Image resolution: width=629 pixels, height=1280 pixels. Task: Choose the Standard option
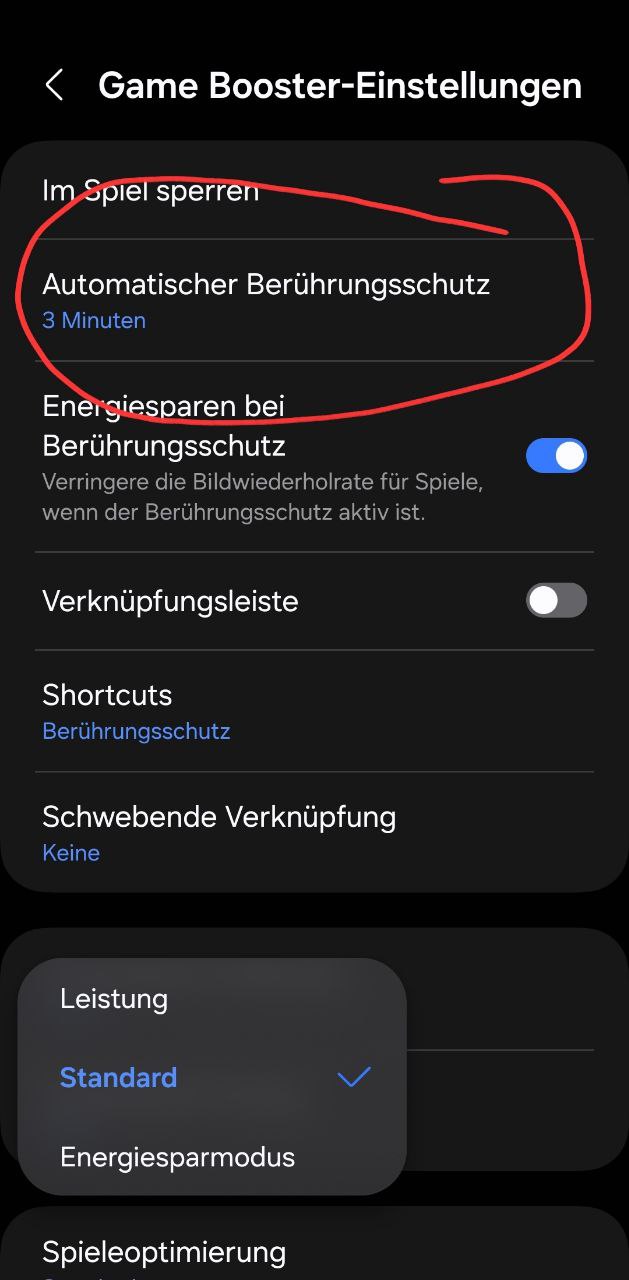pyautogui.click(x=119, y=1078)
